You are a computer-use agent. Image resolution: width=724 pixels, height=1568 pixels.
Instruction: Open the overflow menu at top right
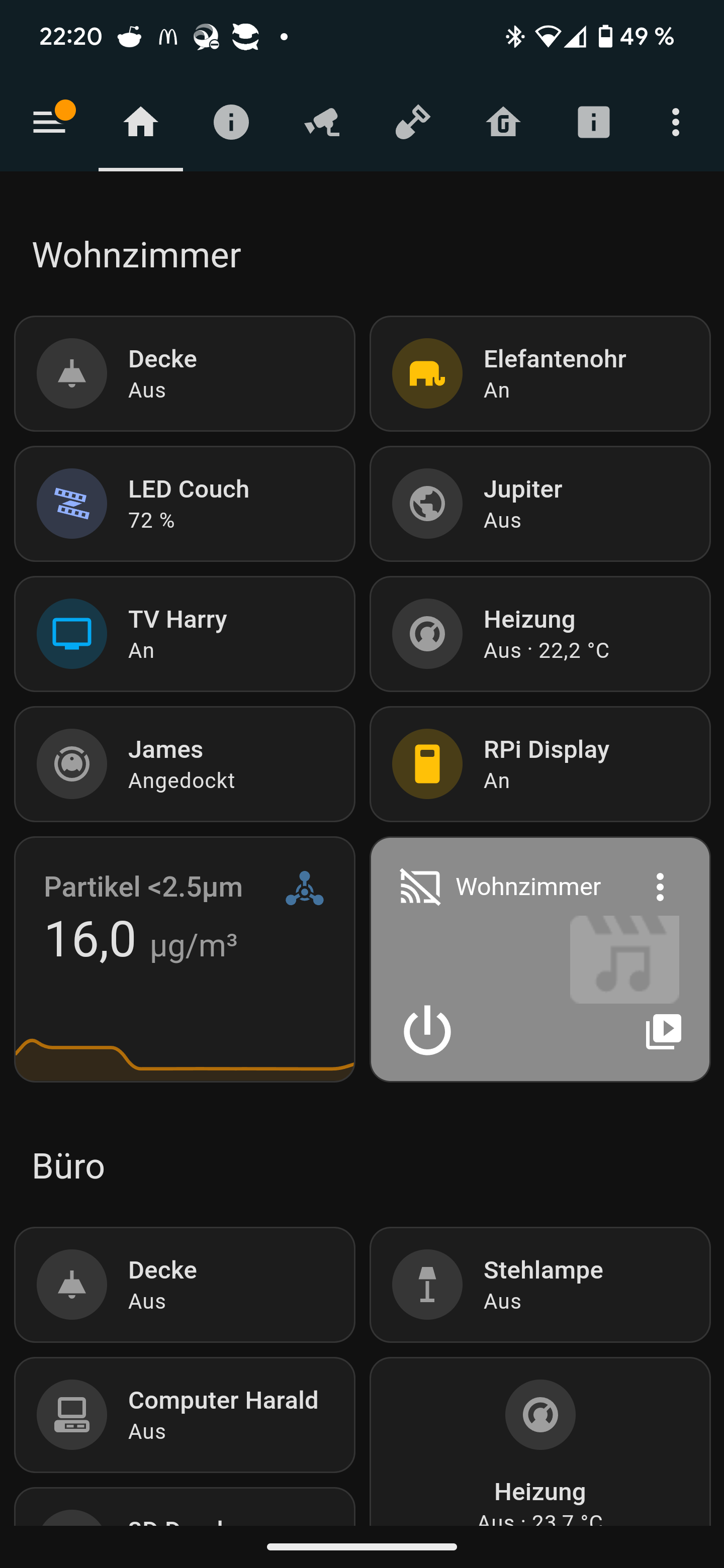(x=675, y=122)
